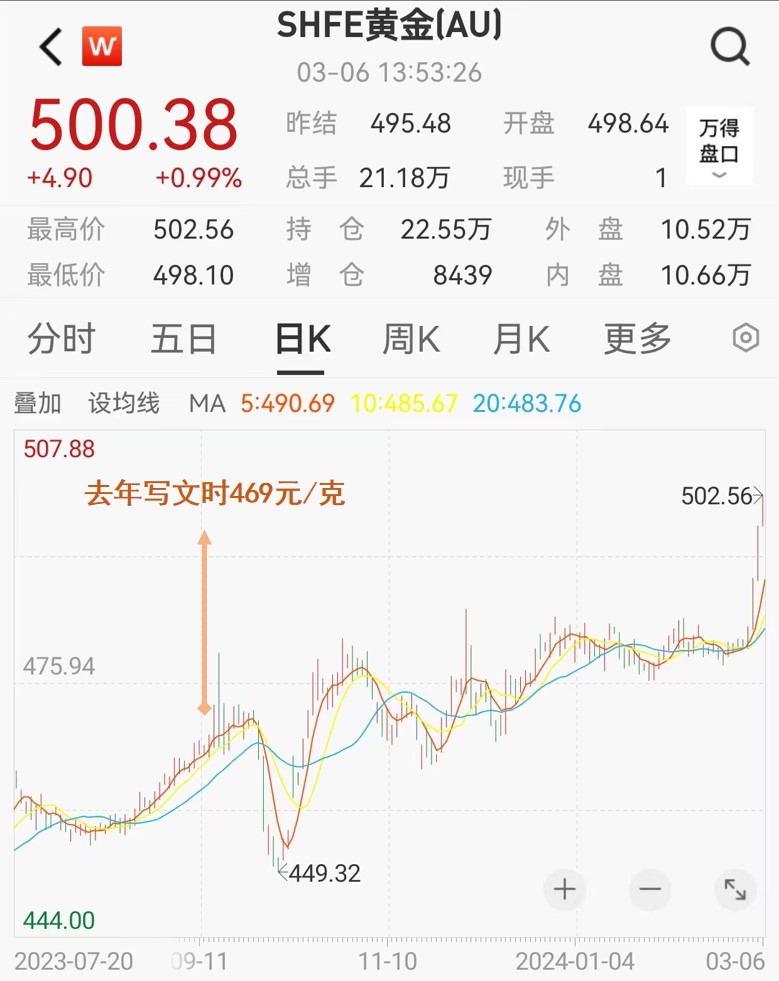
Task: Switch to the 分时 tab
Action: 61,338
